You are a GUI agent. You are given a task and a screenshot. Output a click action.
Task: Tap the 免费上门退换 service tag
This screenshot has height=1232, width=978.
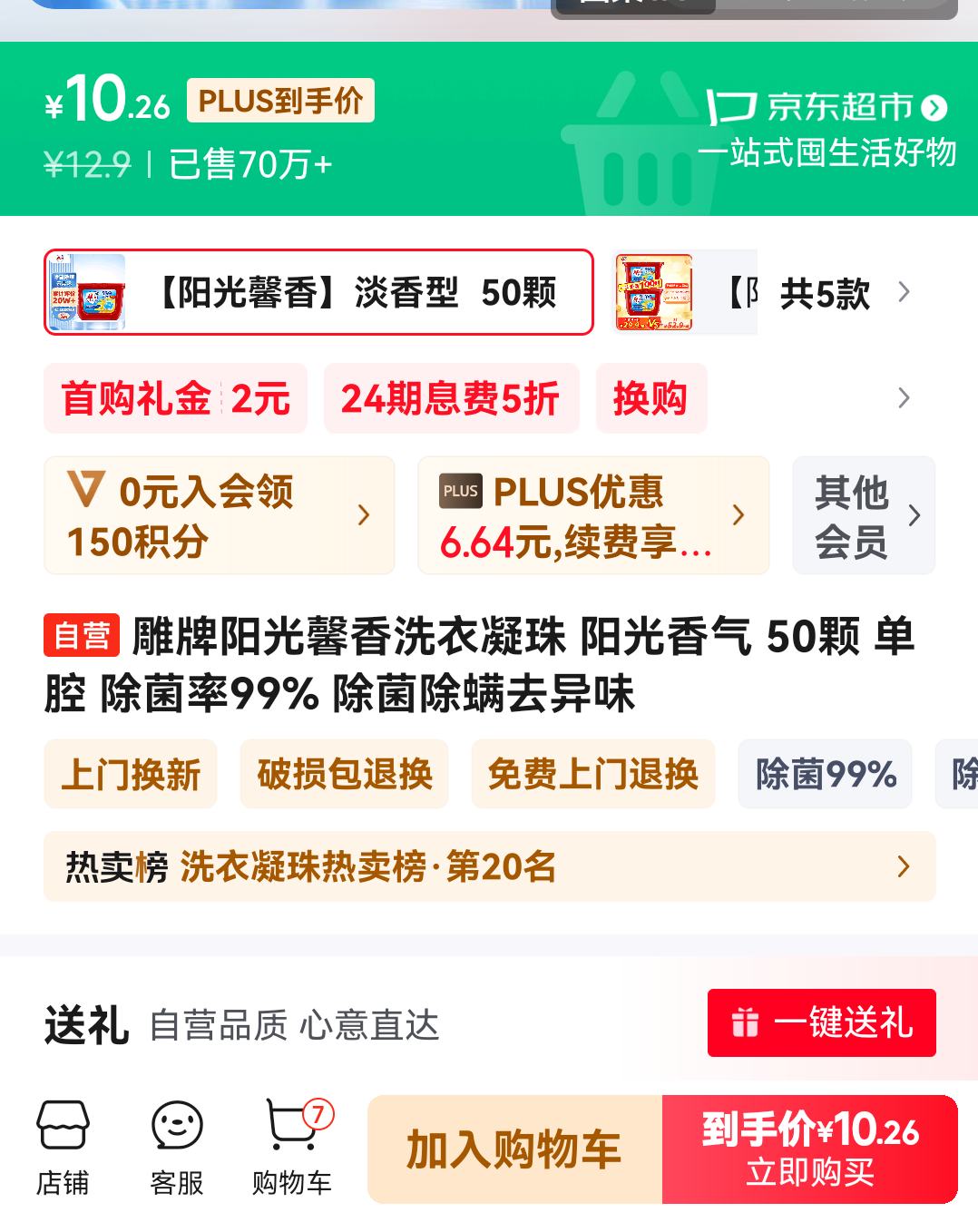click(592, 774)
